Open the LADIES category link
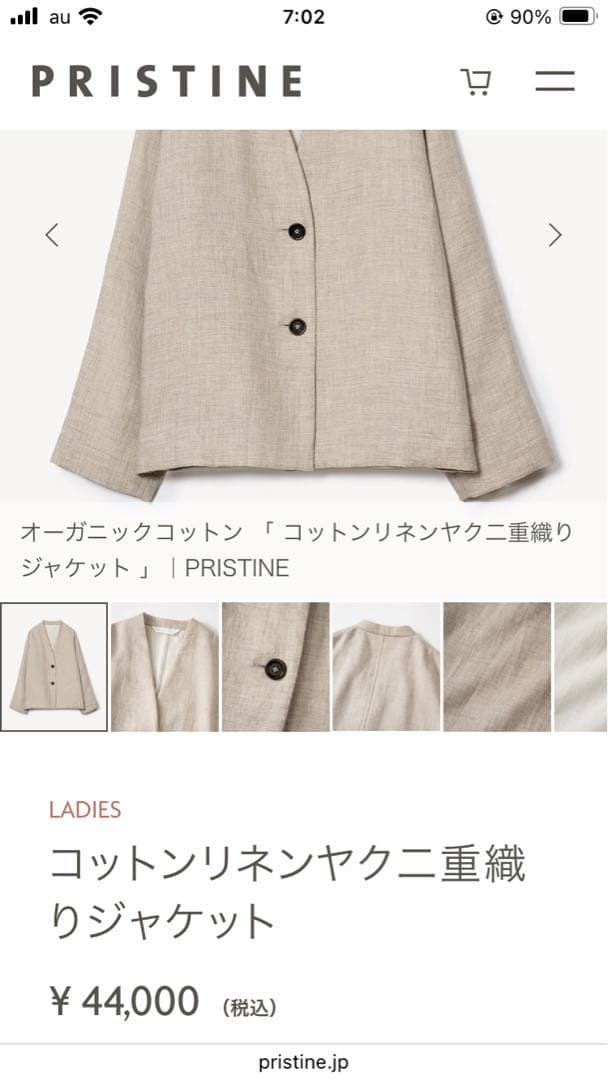608x1080 pixels. [85, 809]
